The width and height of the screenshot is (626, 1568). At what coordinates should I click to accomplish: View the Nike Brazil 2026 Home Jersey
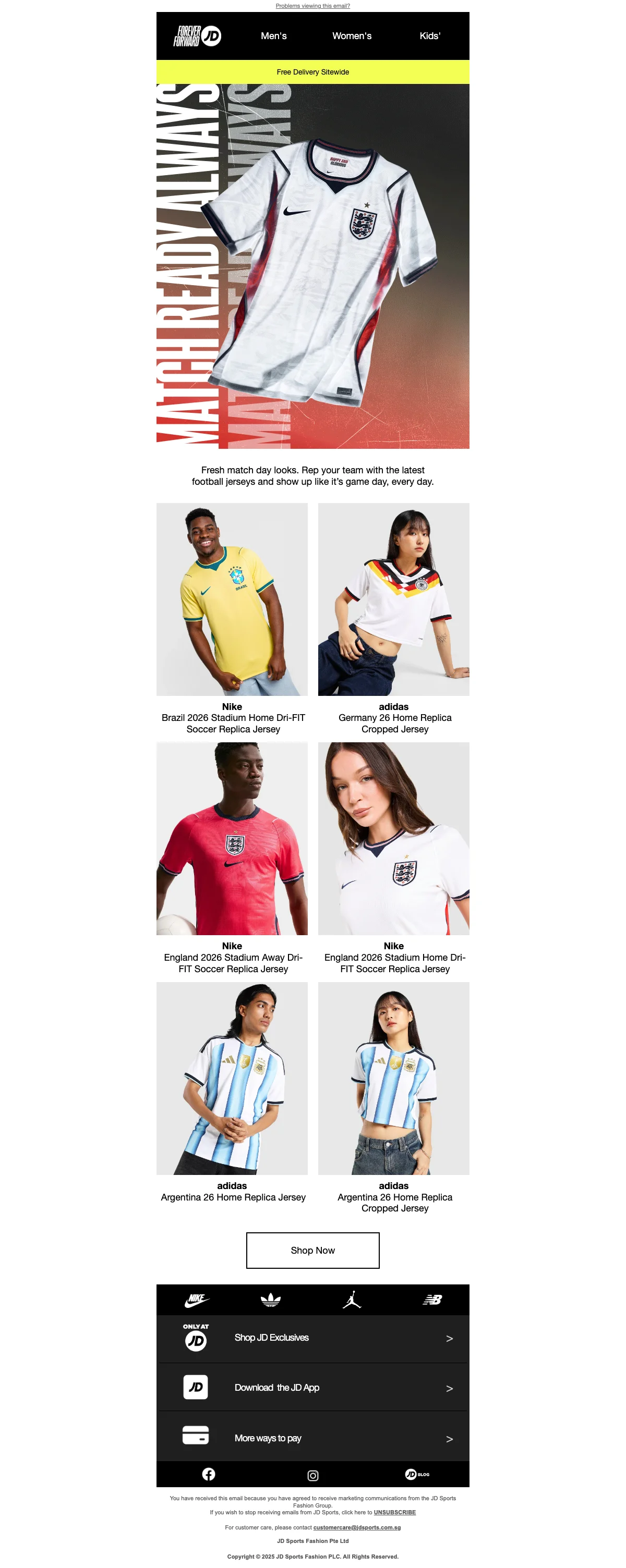[232, 599]
